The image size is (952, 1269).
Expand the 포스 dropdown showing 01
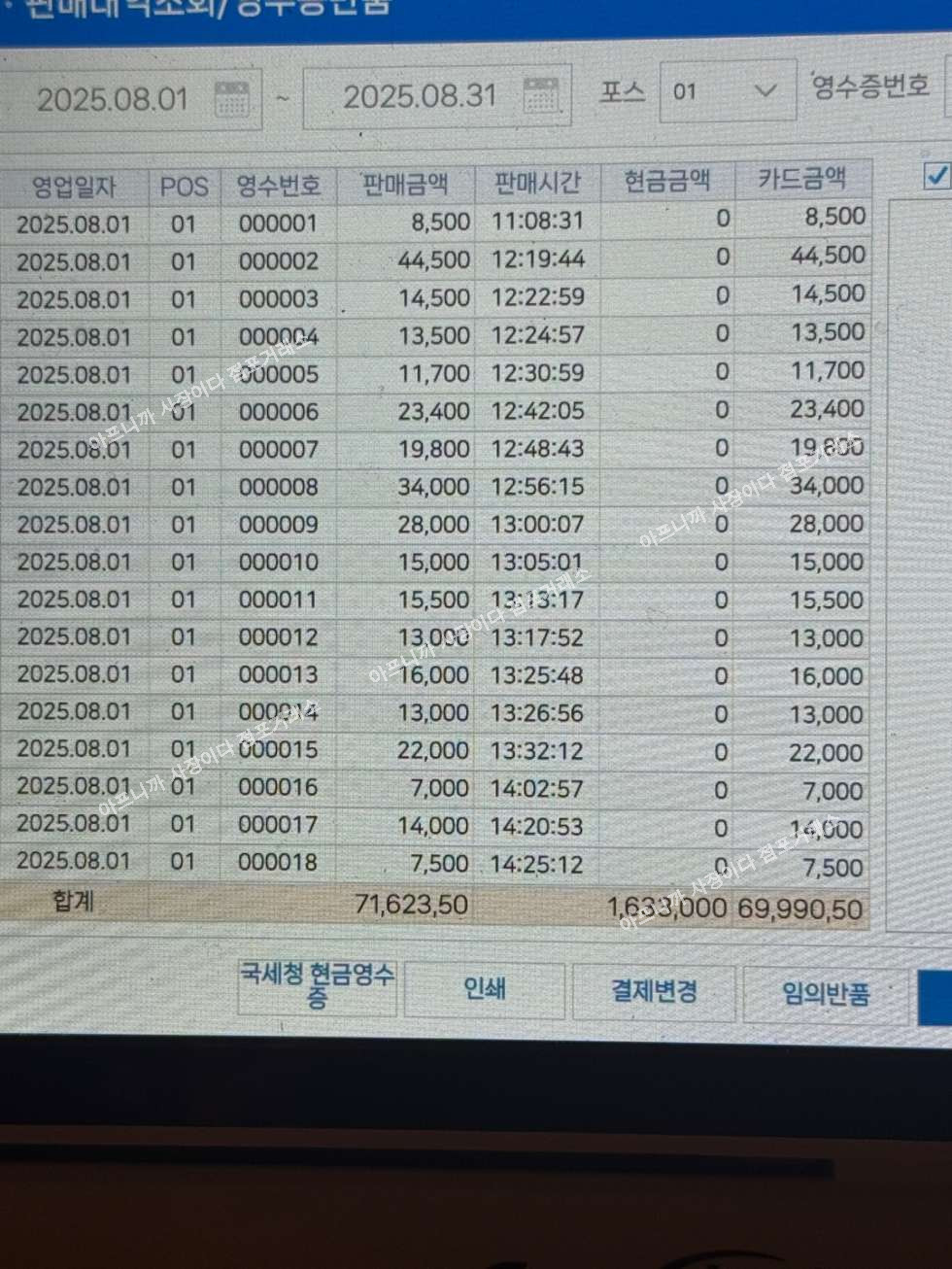[765, 91]
